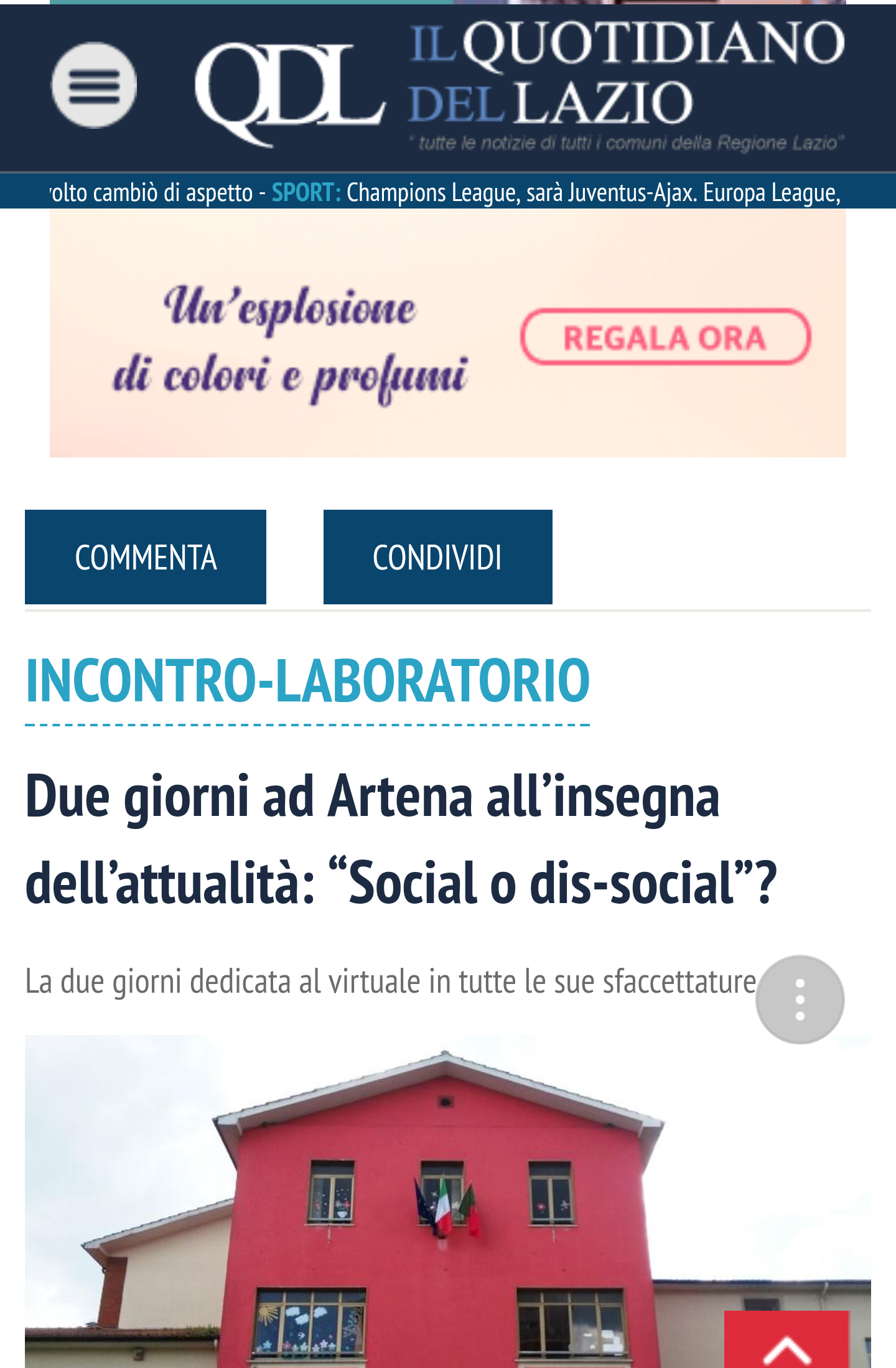Tap the COMMENTA button

[x=146, y=557]
